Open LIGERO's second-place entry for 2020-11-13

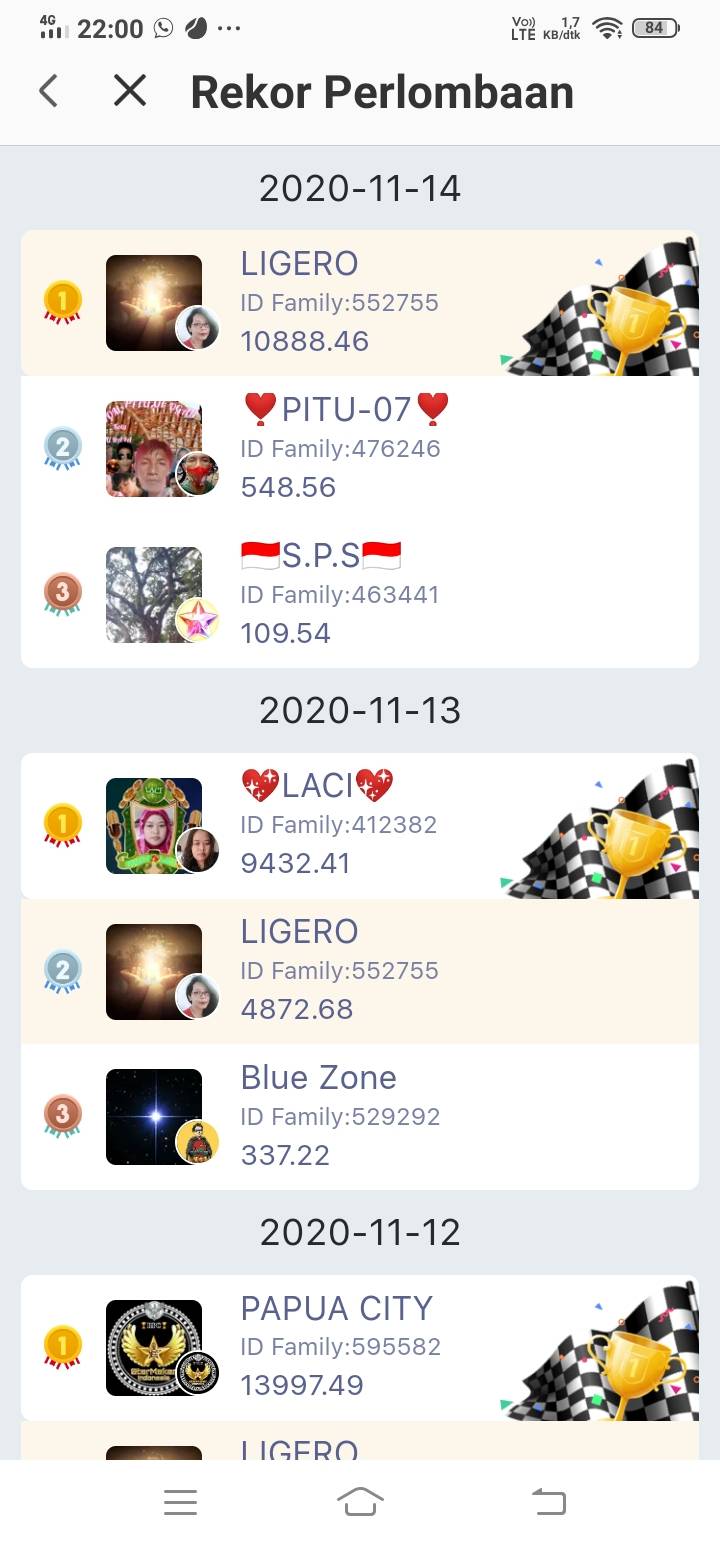pos(360,972)
